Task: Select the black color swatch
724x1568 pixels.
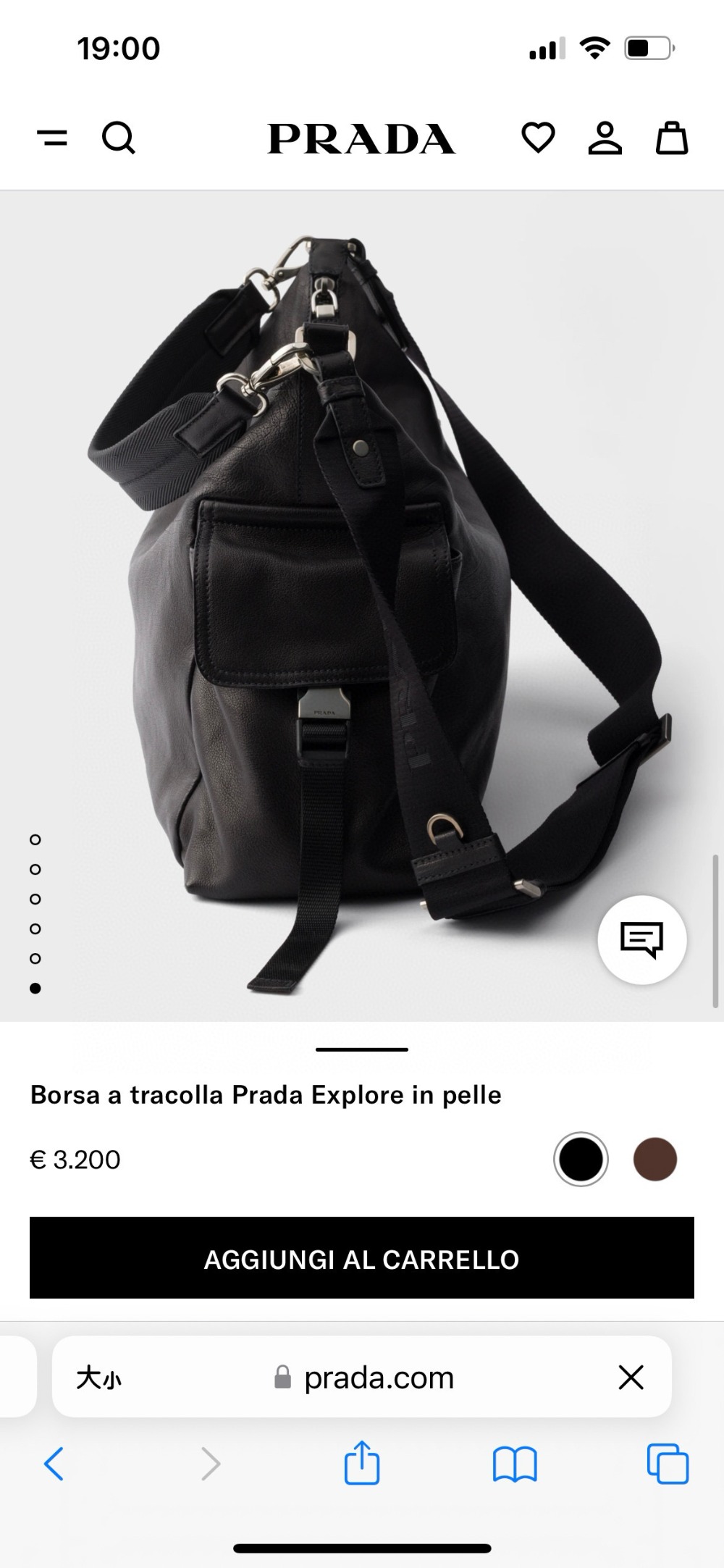Action: pos(581,1159)
